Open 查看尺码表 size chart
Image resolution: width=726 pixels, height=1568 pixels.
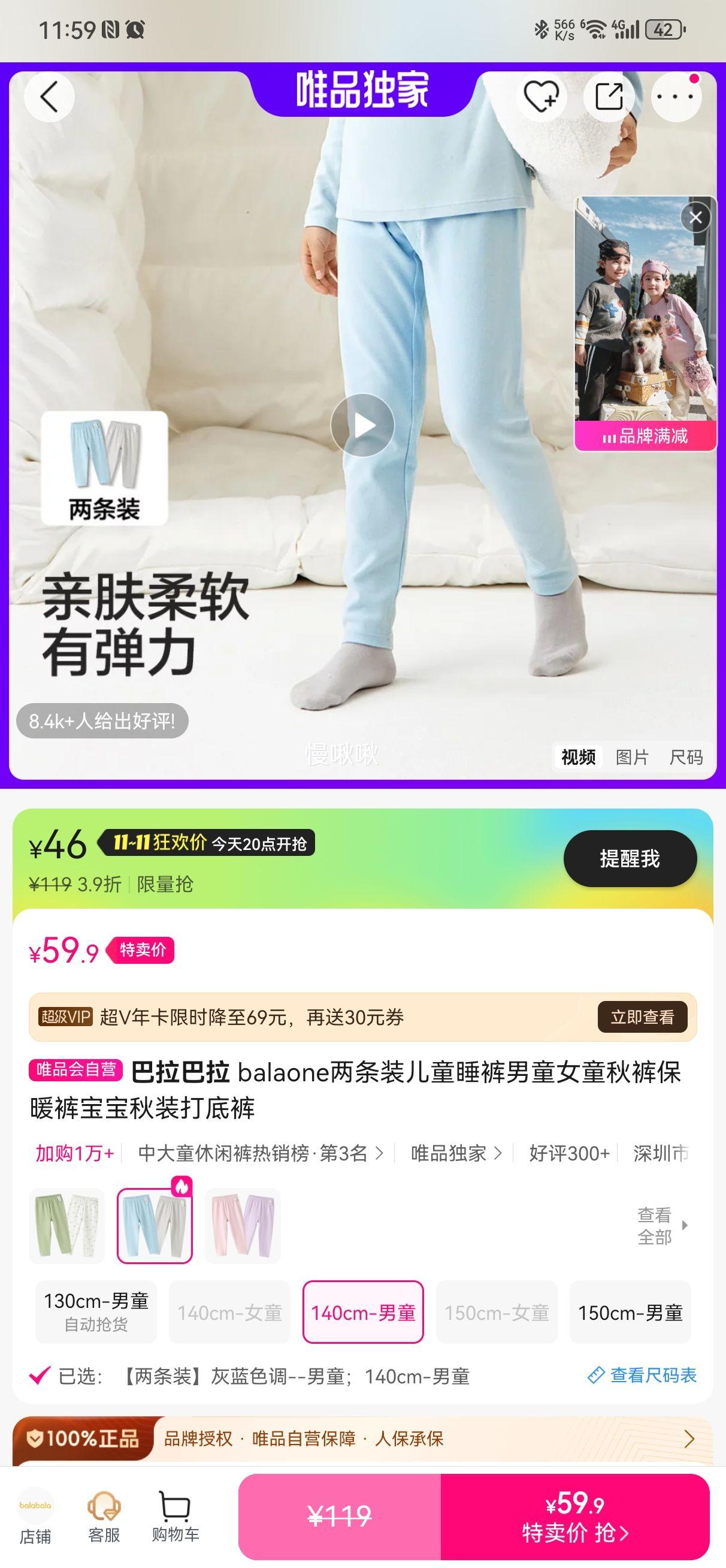643,1375
